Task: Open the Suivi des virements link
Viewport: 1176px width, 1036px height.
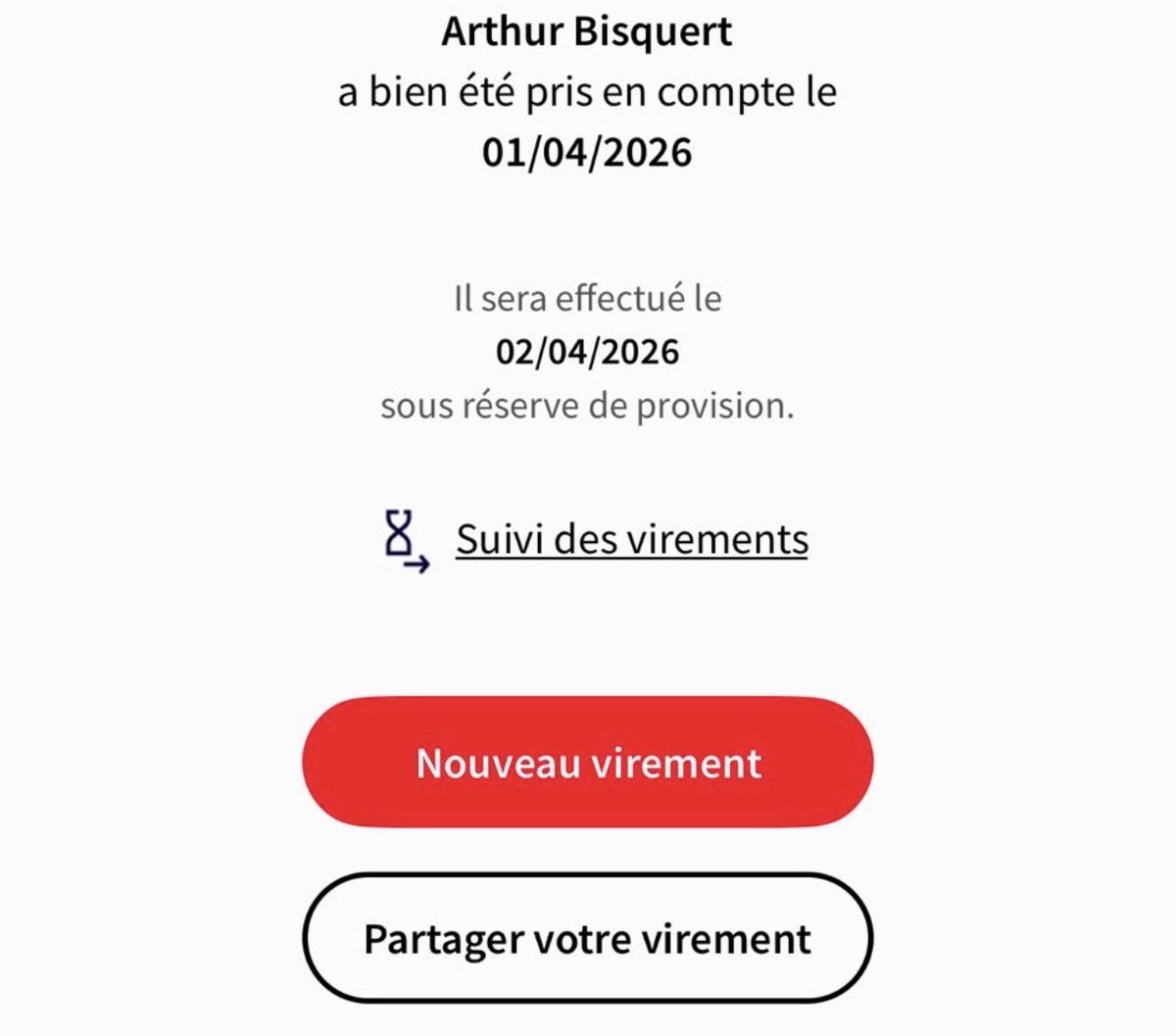Action: pyautogui.click(x=631, y=539)
